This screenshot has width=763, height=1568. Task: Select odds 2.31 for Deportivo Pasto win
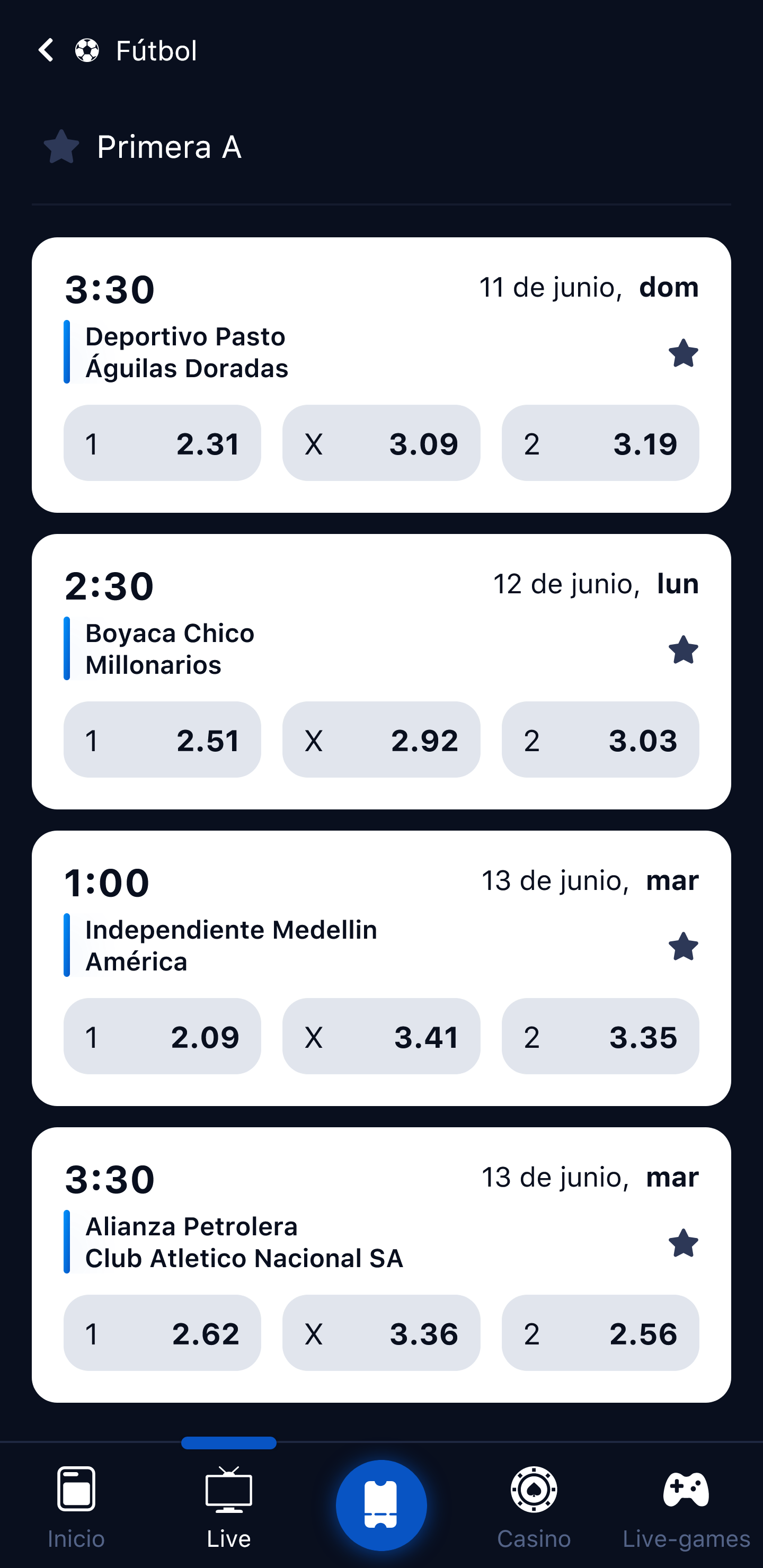coord(162,443)
